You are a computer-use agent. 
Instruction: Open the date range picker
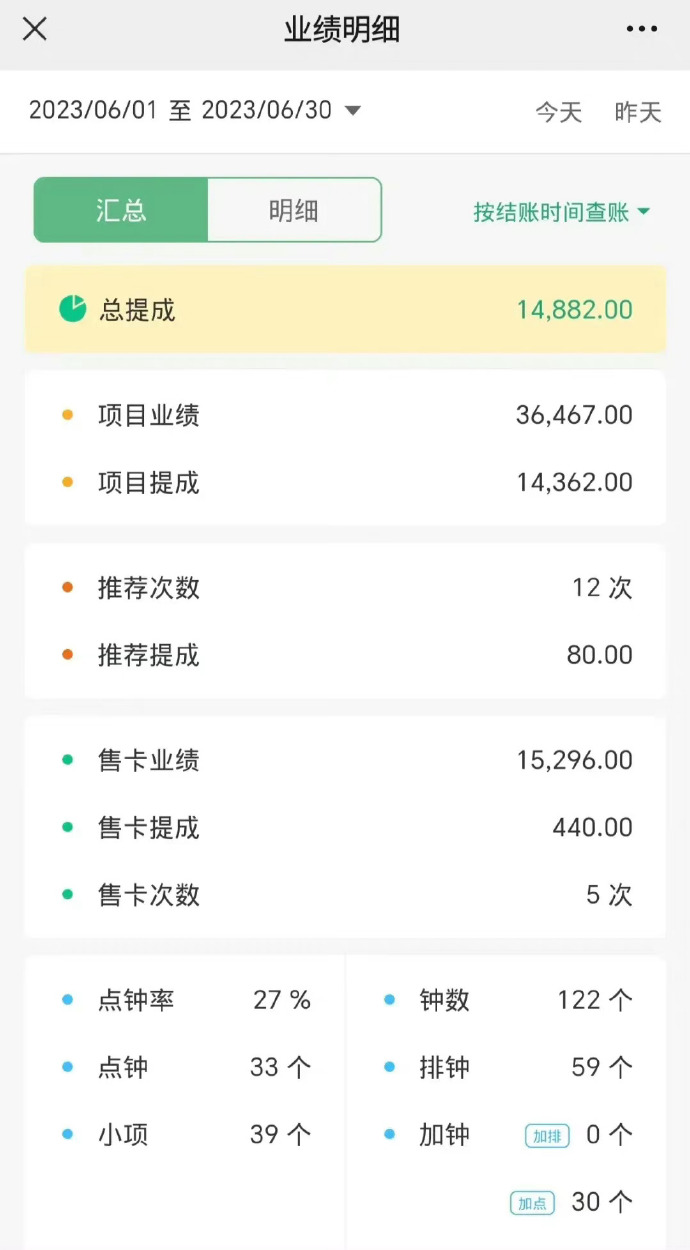tap(195, 110)
